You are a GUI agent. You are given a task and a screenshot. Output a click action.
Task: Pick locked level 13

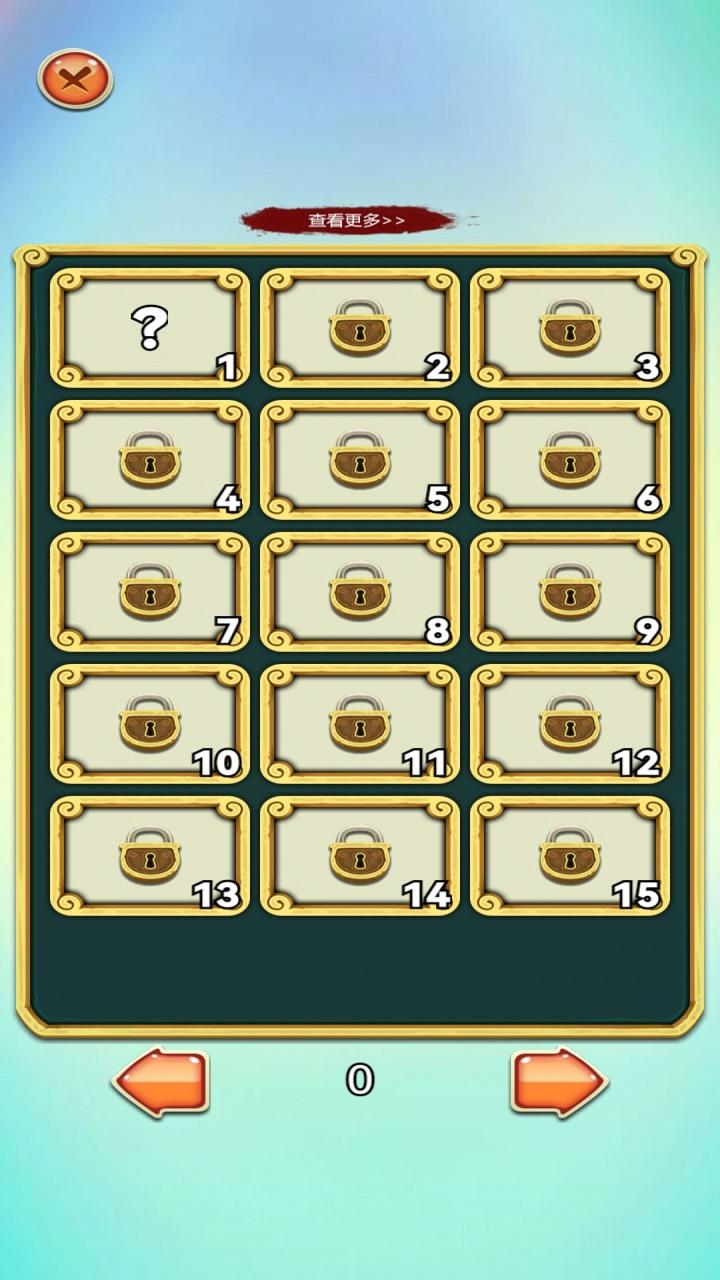pyautogui.click(x=150, y=855)
